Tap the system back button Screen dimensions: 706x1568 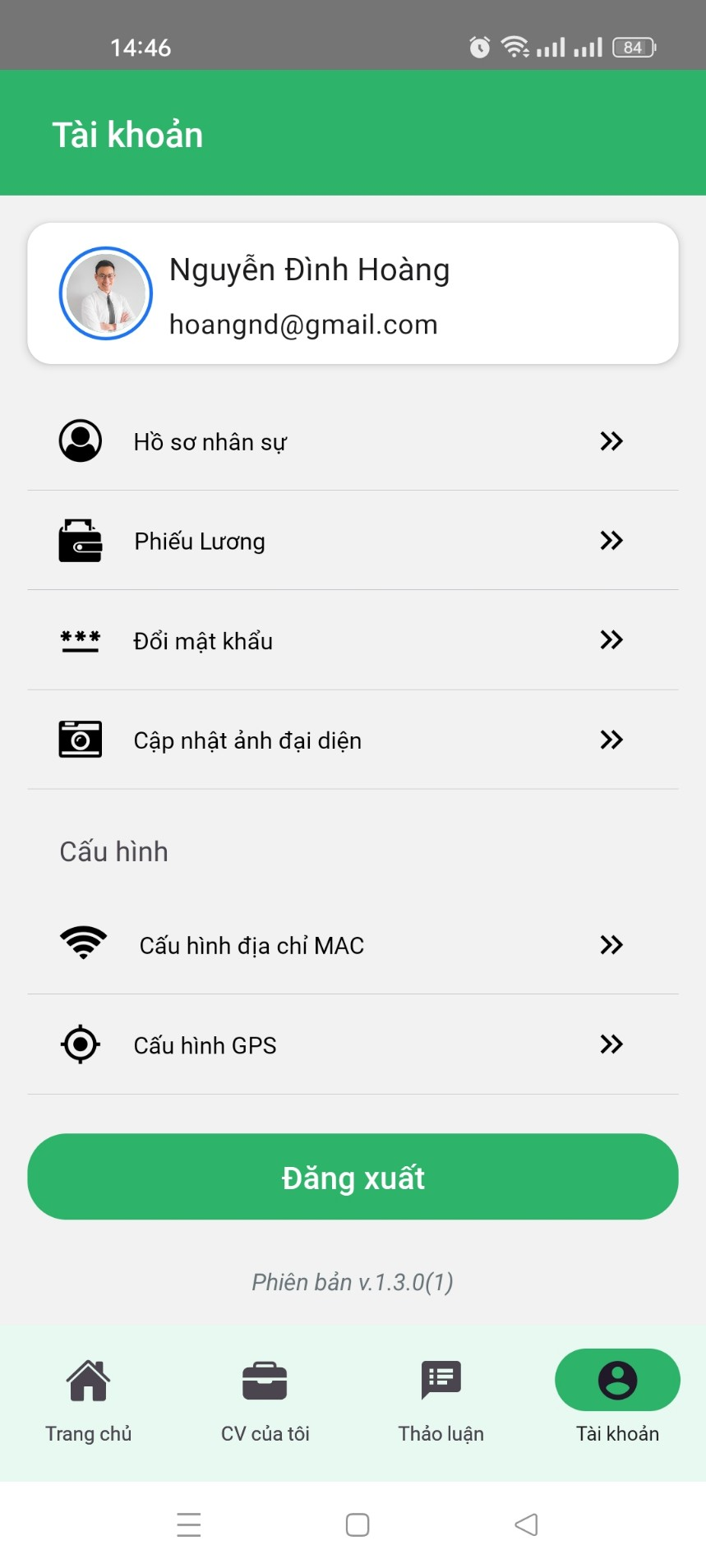click(x=526, y=1524)
